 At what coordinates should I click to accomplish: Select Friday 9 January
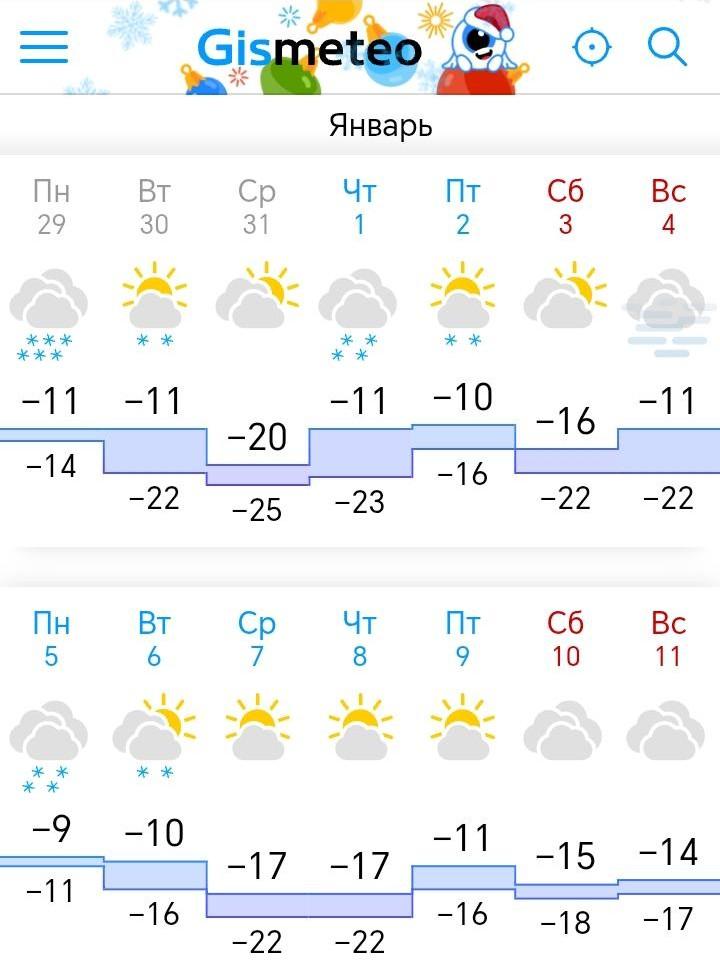[x=463, y=780]
